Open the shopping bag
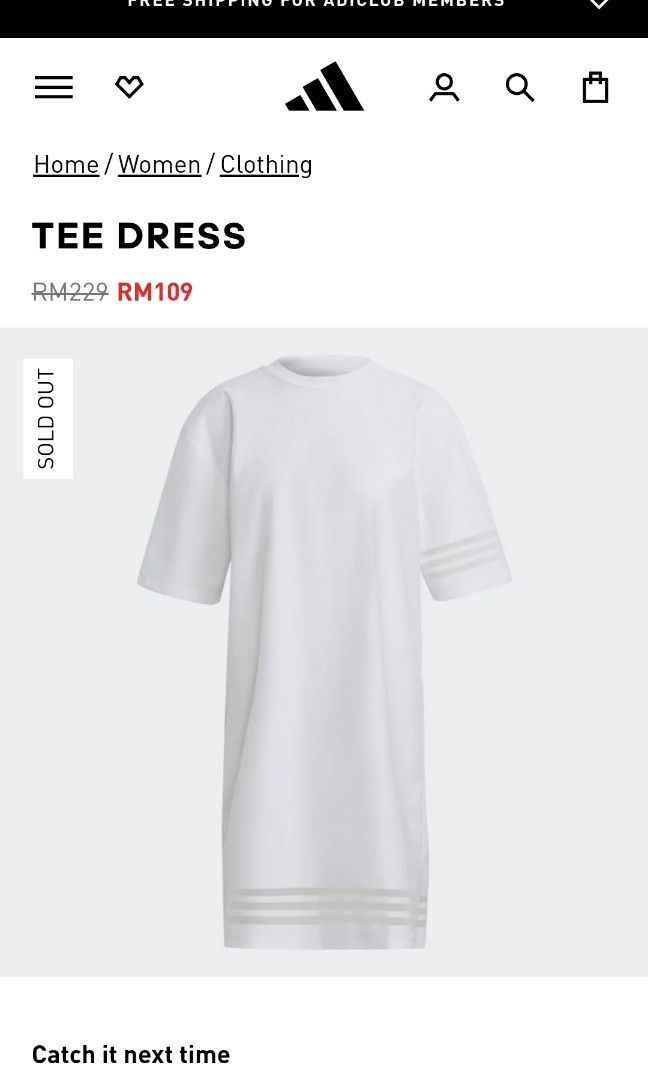 pyautogui.click(x=595, y=88)
